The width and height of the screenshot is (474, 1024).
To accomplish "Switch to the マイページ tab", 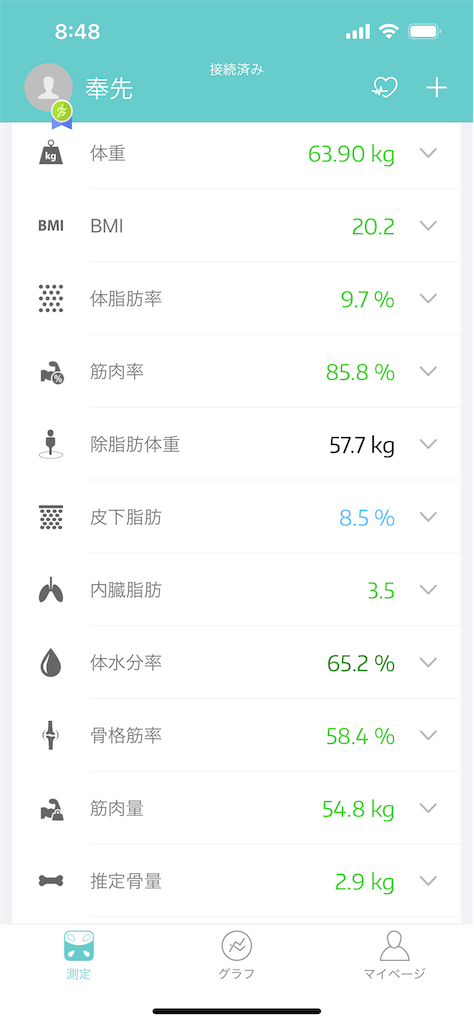I will tap(394, 955).
